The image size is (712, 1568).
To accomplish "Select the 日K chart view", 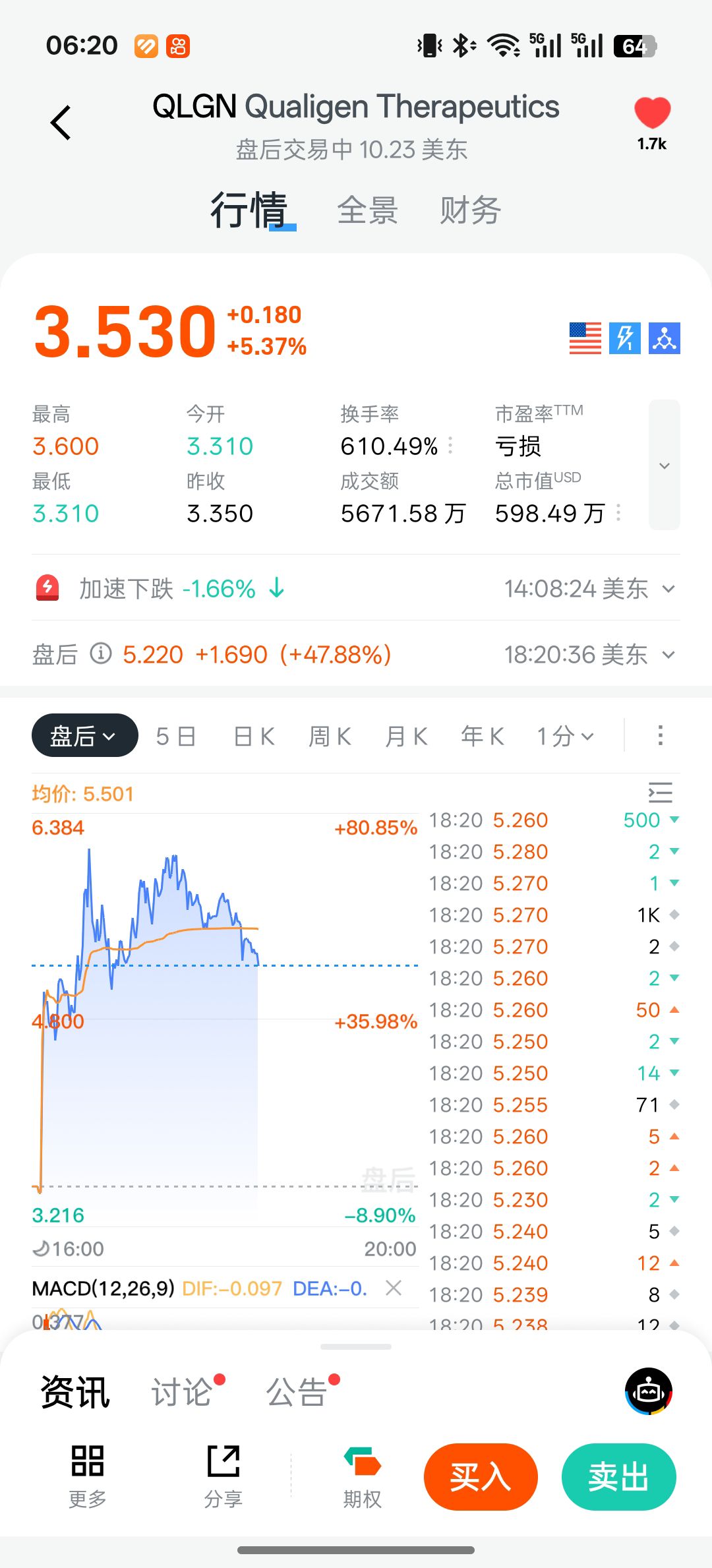I will pyautogui.click(x=254, y=736).
